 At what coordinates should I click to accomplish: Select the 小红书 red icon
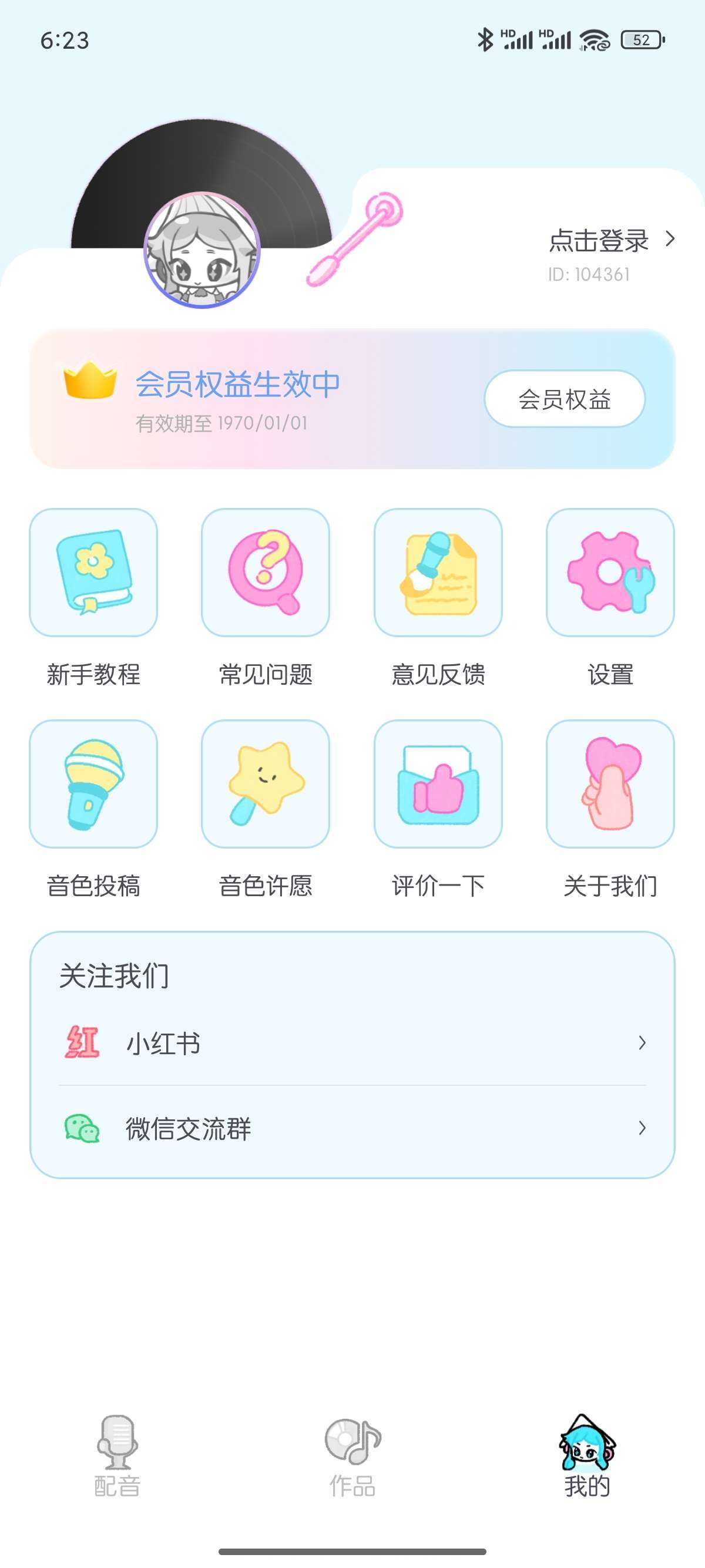[x=82, y=1041]
